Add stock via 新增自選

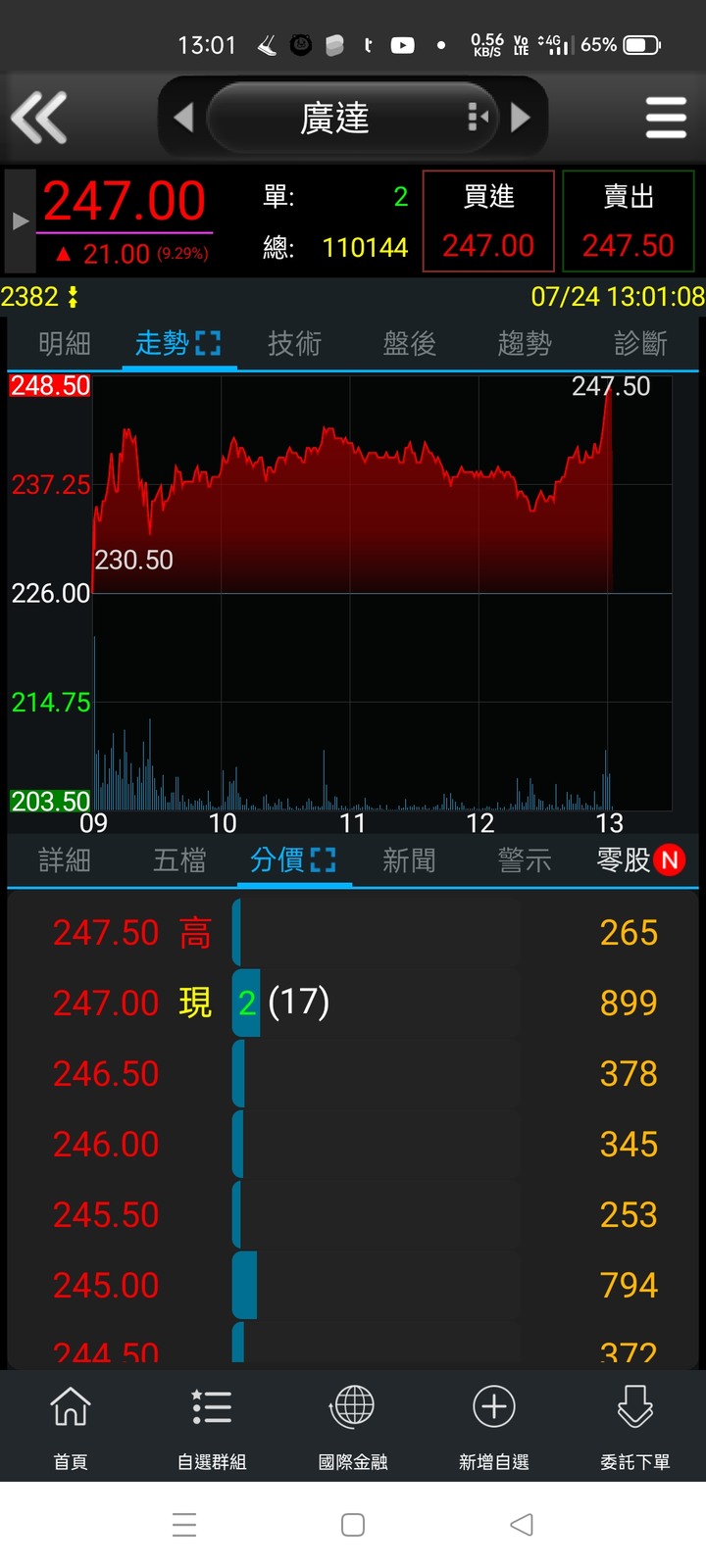[x=494, y=1426]
